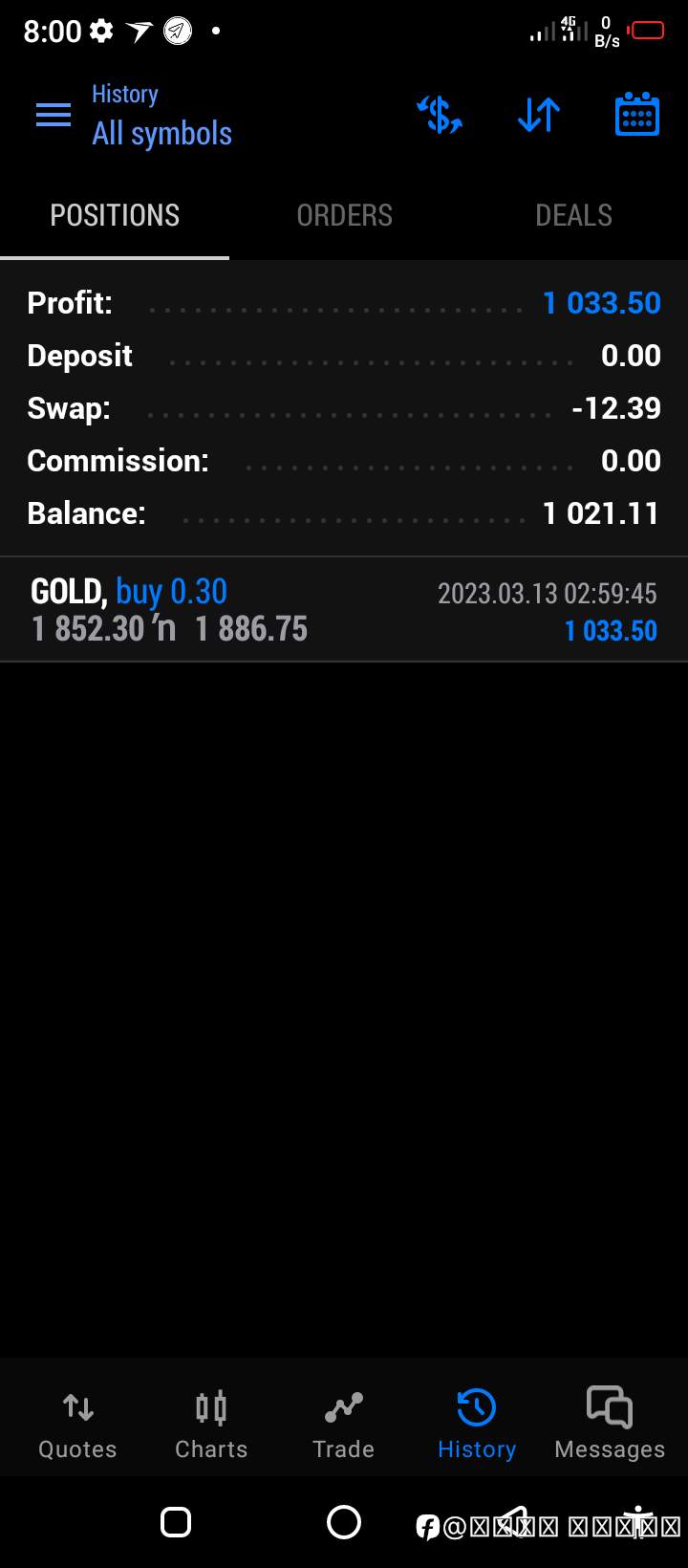Open the sort order arrows icon
Screen dimensions: 688x1568
tap(539, 116)
